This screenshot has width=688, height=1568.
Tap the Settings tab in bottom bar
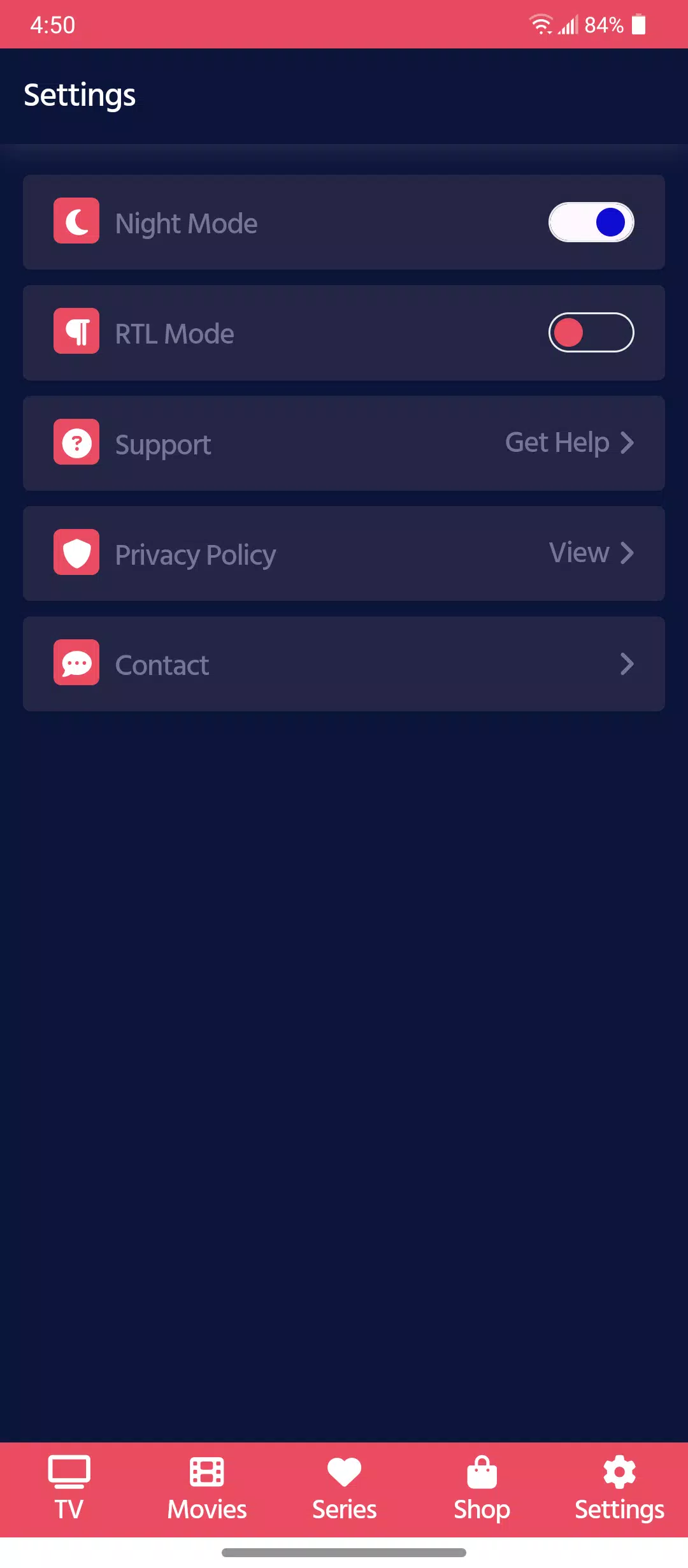coord(619,1490)
